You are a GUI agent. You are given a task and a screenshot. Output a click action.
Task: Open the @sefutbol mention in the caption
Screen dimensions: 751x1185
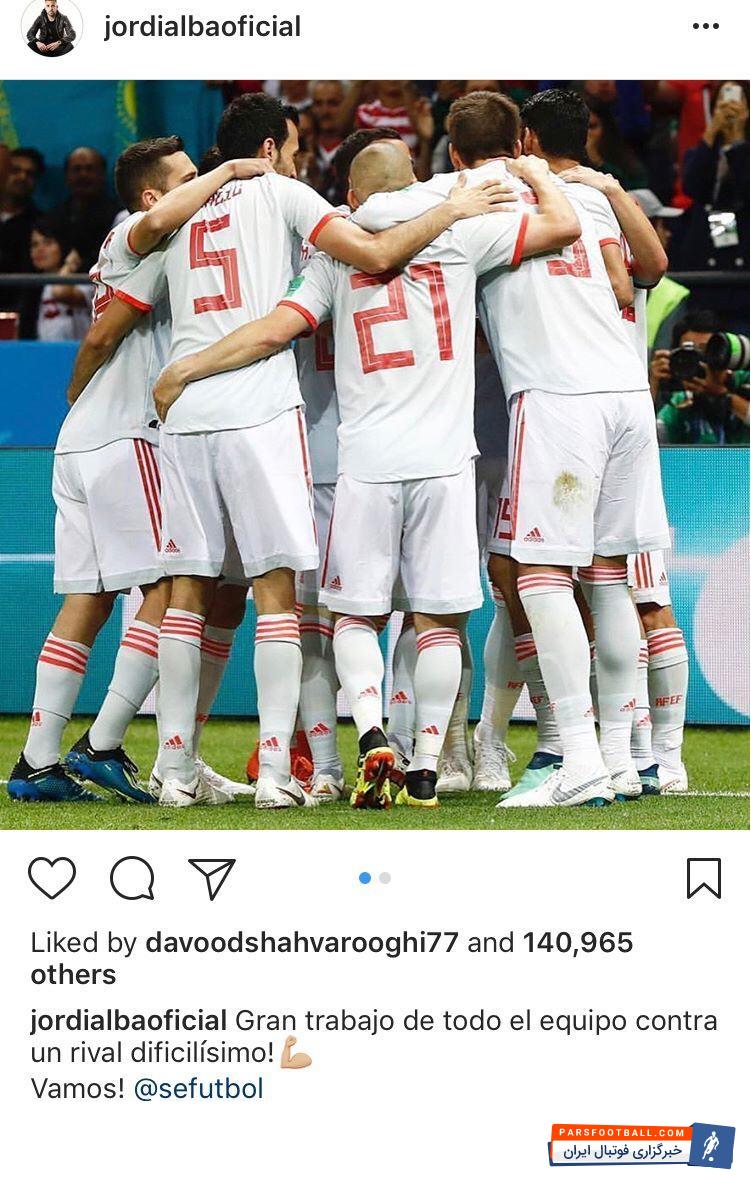tap(198, 1088)
